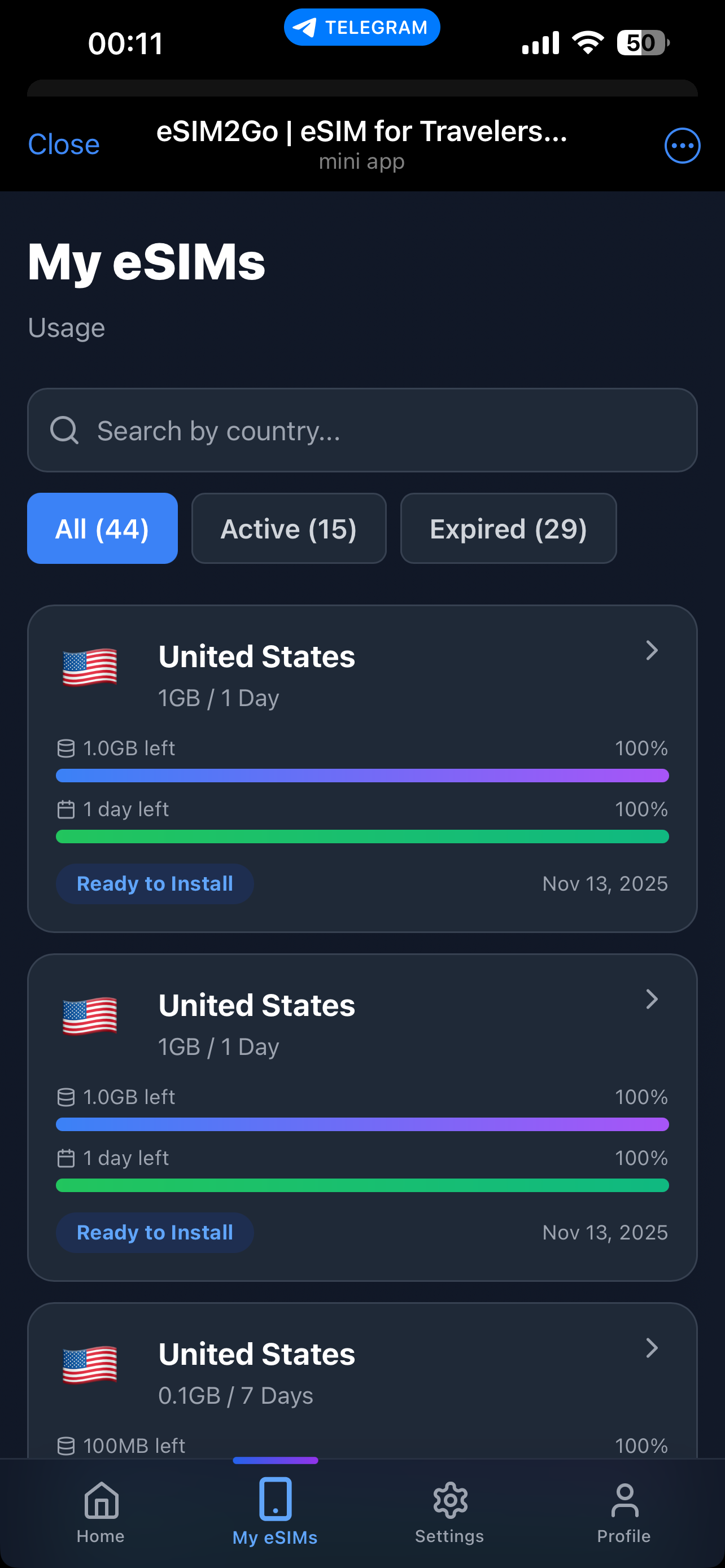Open the Telegram mini app options menu
Viewport: 725px width, 1568px height.
click(682, 145)
